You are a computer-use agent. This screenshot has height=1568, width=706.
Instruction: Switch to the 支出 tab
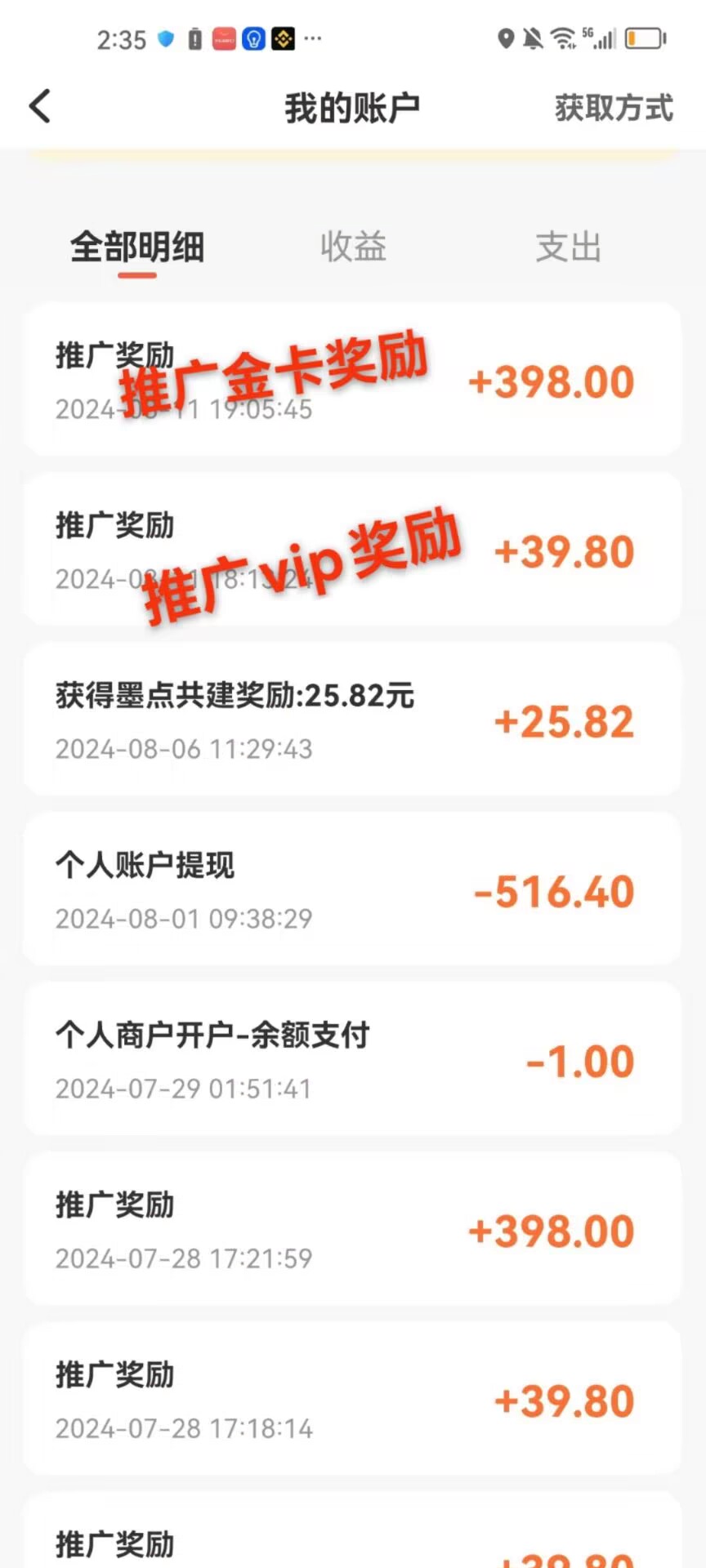(568, 247)
